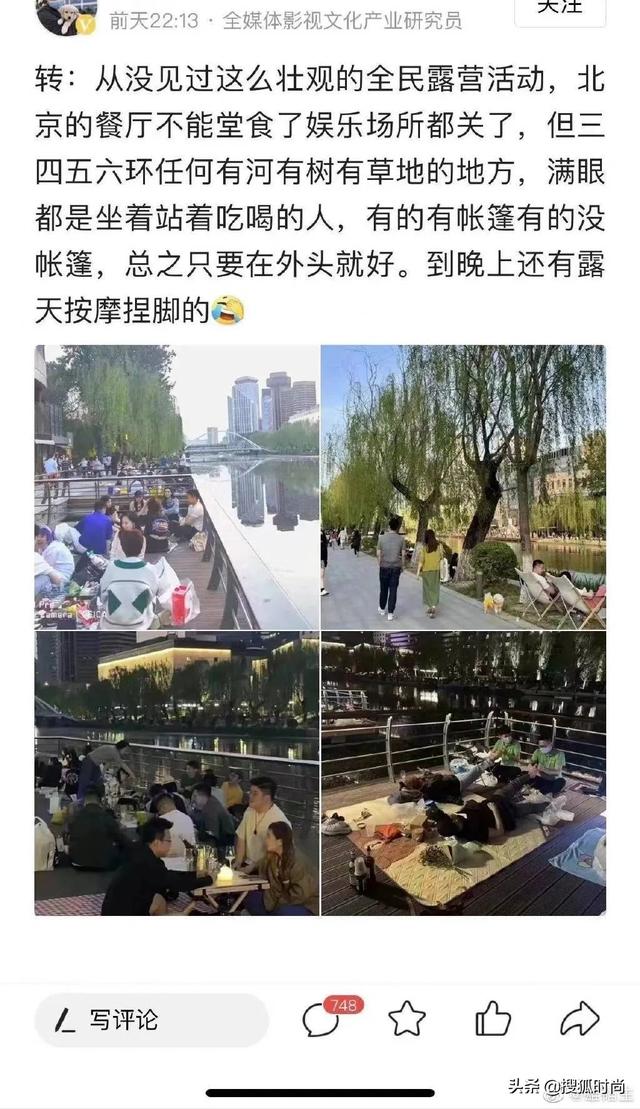This screenshot has width=640, height=1109.
Task: Open the riverside daytime picnic crowd photo
Action: pyautogui.click(x=177, y=487)
